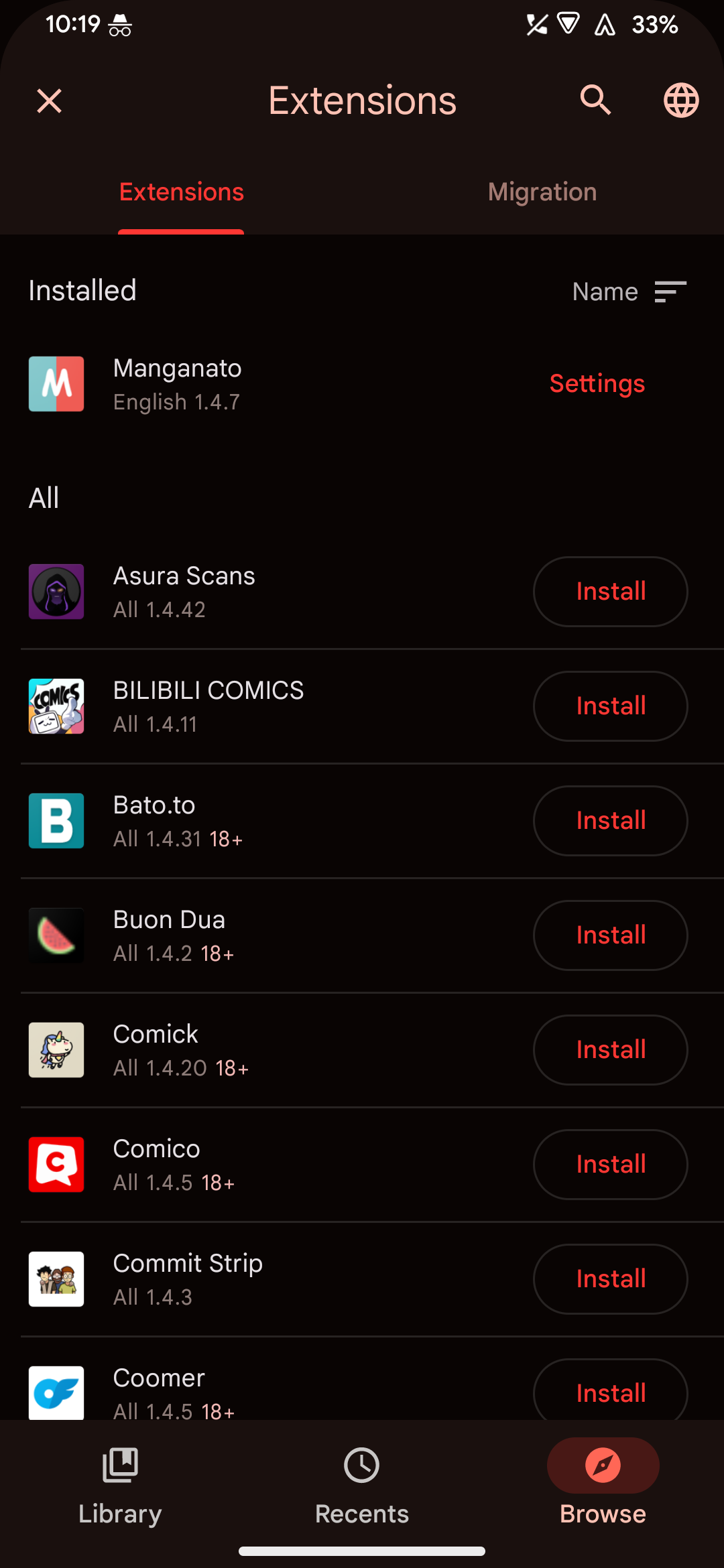Select the Comico speech bubble icon
The image size is (724, 1568).
point(56,1165)
